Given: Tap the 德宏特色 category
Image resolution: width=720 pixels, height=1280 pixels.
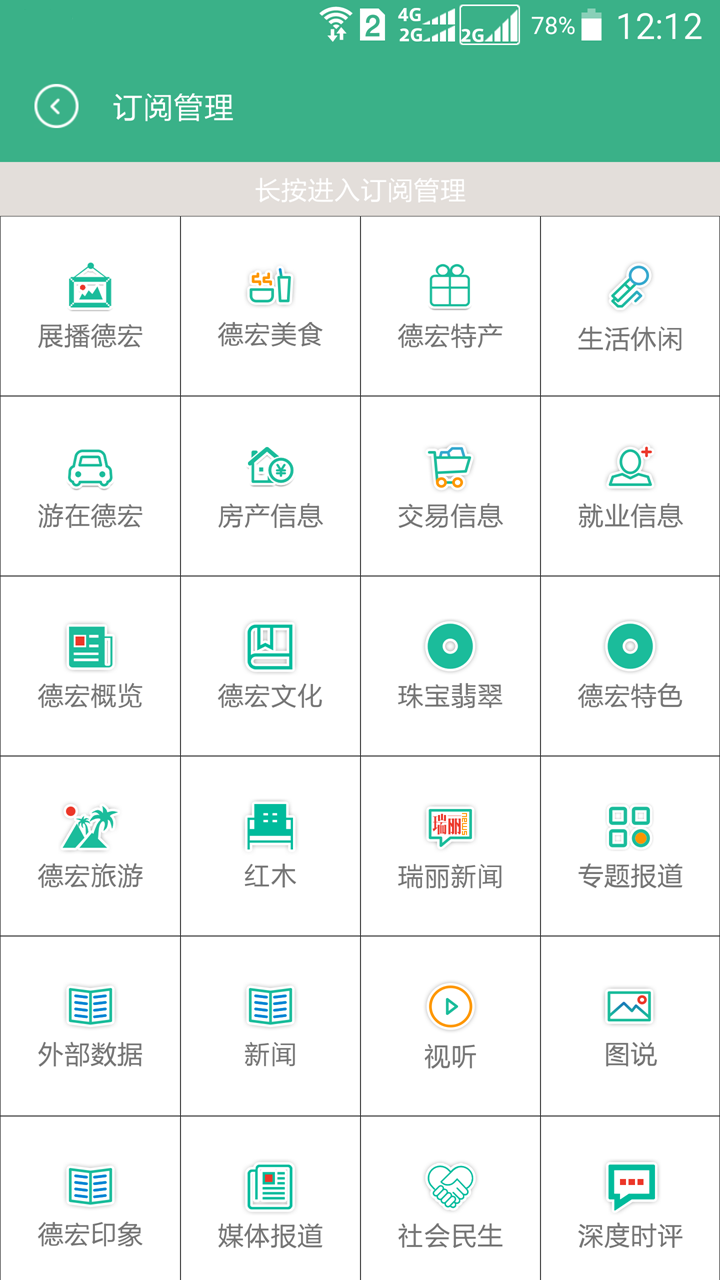Looking at the screenshot, I should tap(630, 666).
